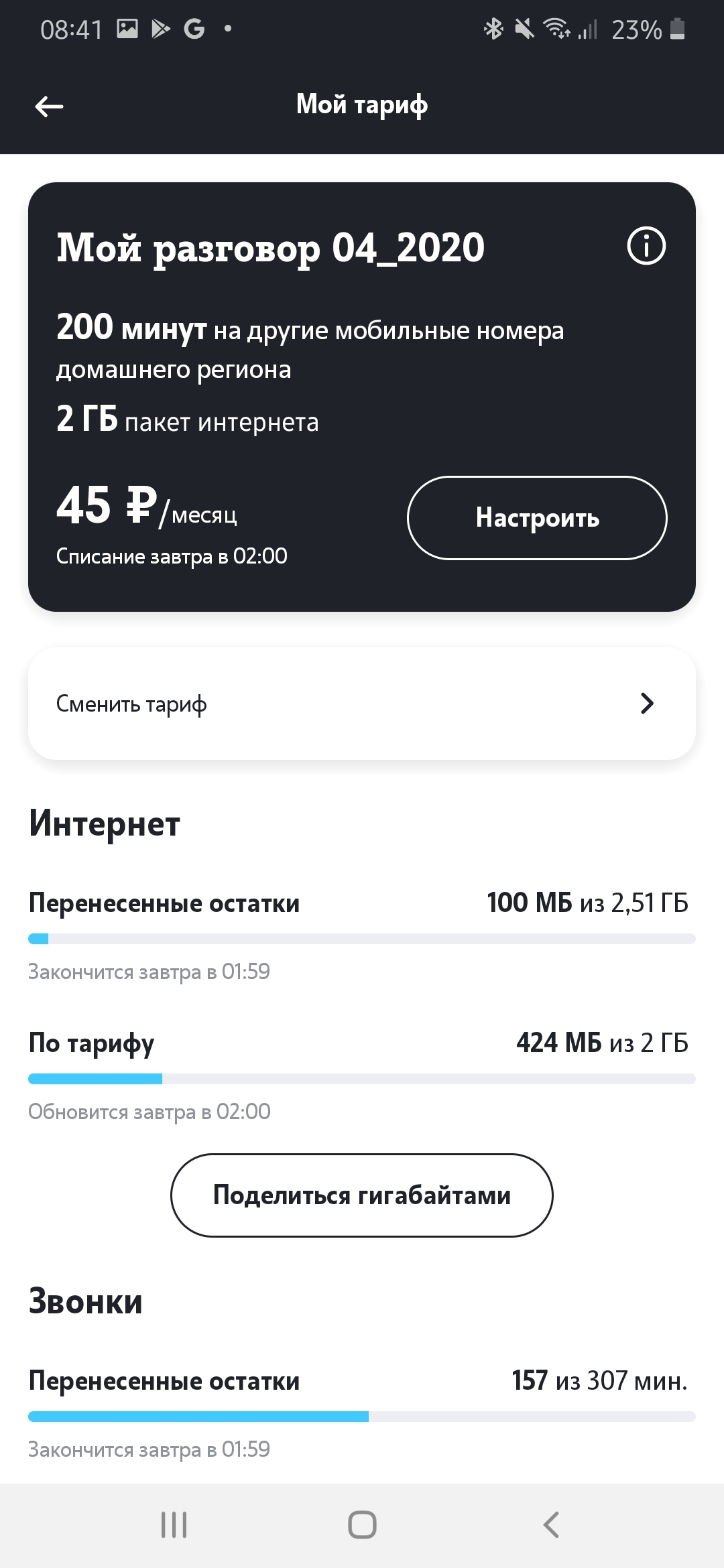Open tariff info icon on Мой разговор card
The width and height of the screenshot is (724, 1568).
point(646,246)
